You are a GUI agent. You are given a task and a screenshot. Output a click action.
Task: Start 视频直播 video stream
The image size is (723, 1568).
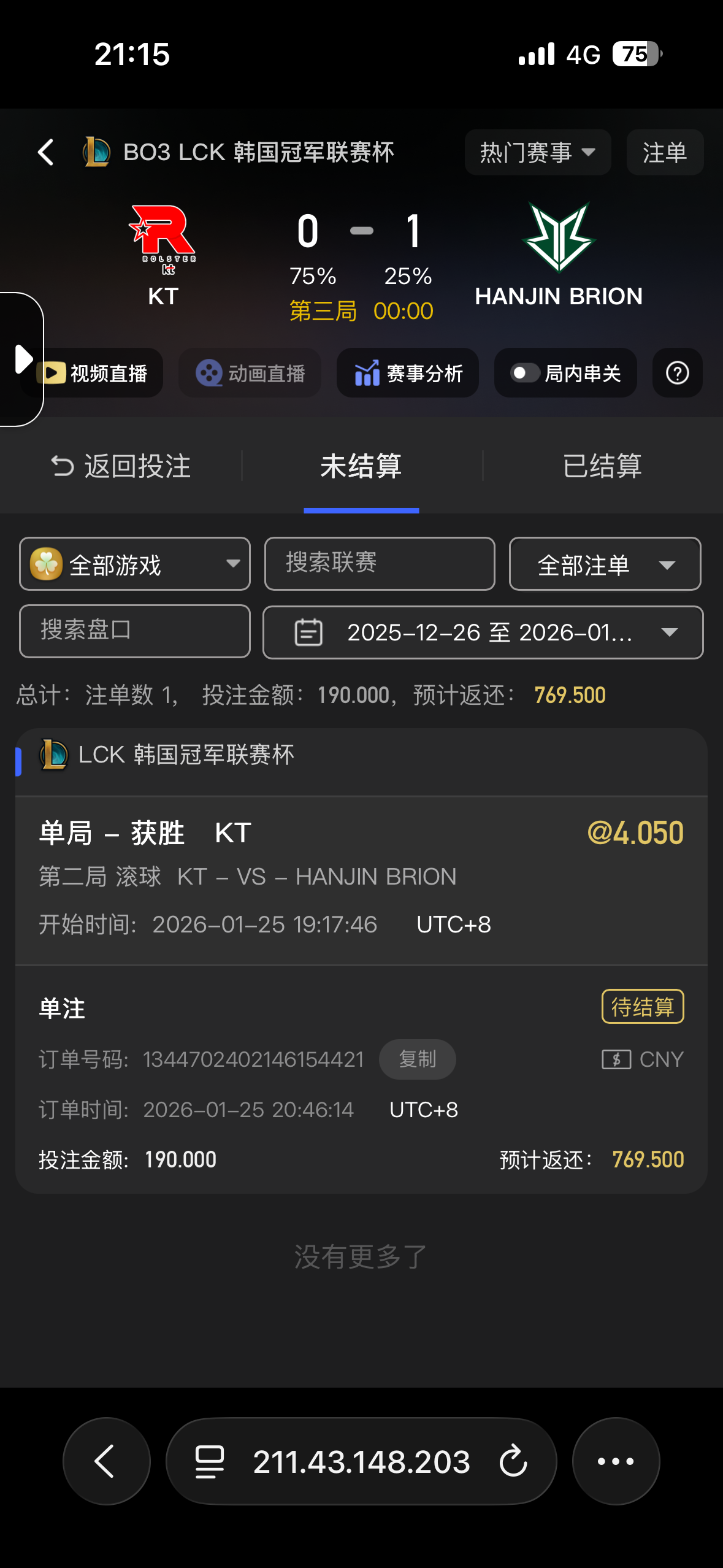click(95, 373)
